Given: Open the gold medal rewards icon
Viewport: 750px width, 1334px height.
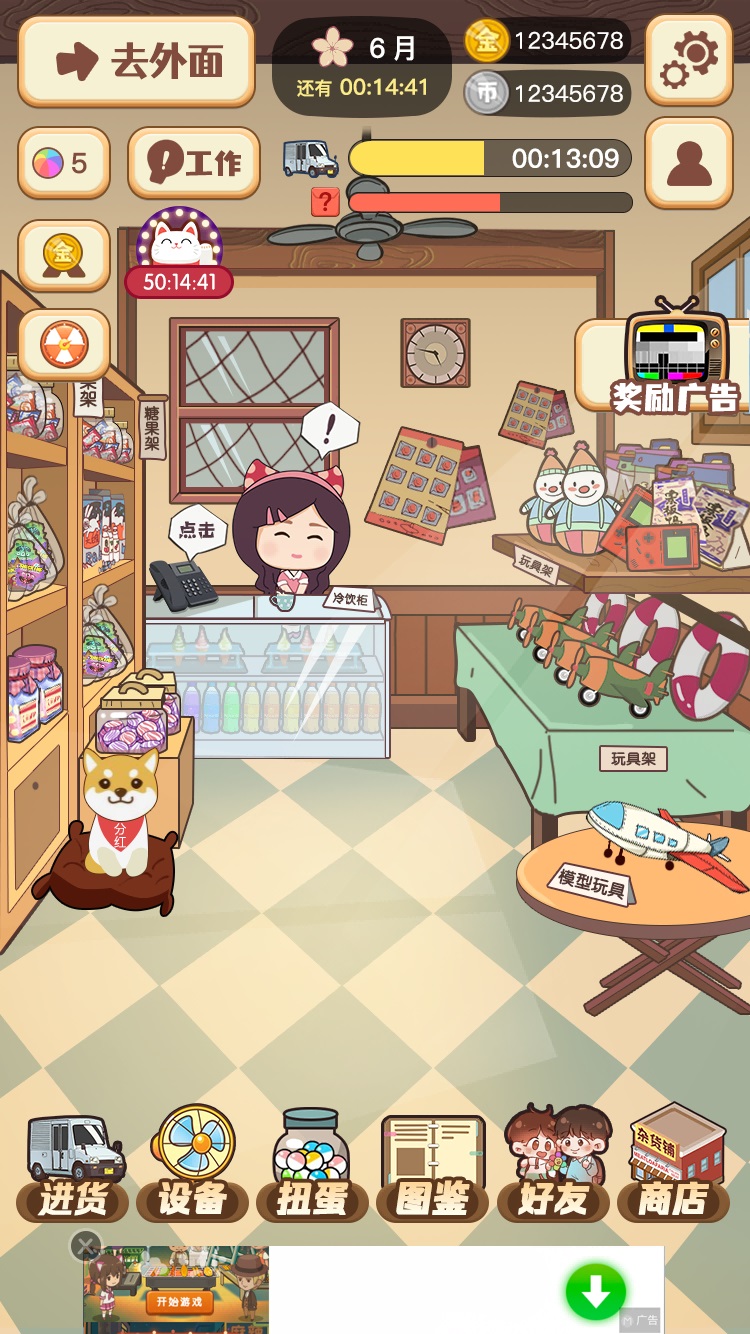Looking at the screenshot, I should pos(63,256).
